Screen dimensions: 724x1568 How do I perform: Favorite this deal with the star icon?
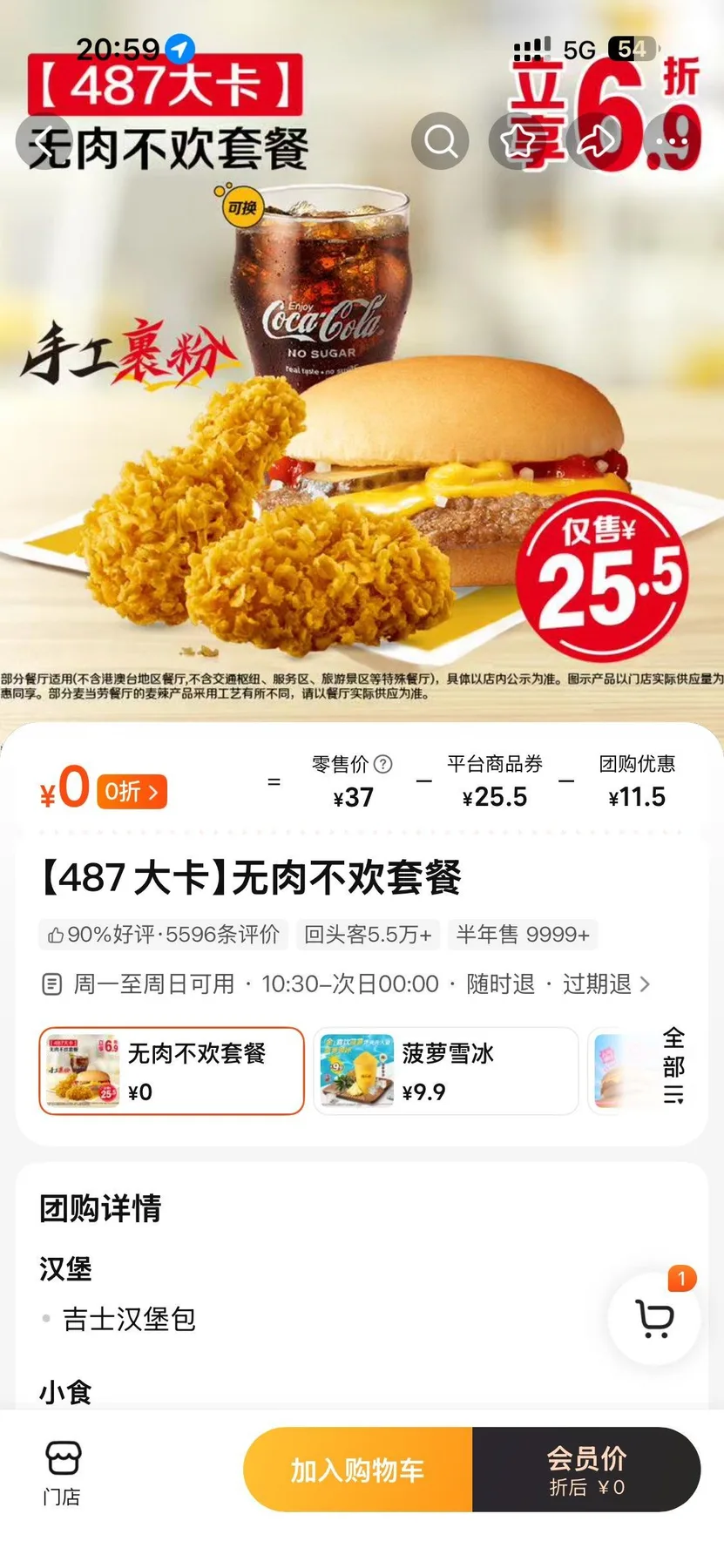519,141
